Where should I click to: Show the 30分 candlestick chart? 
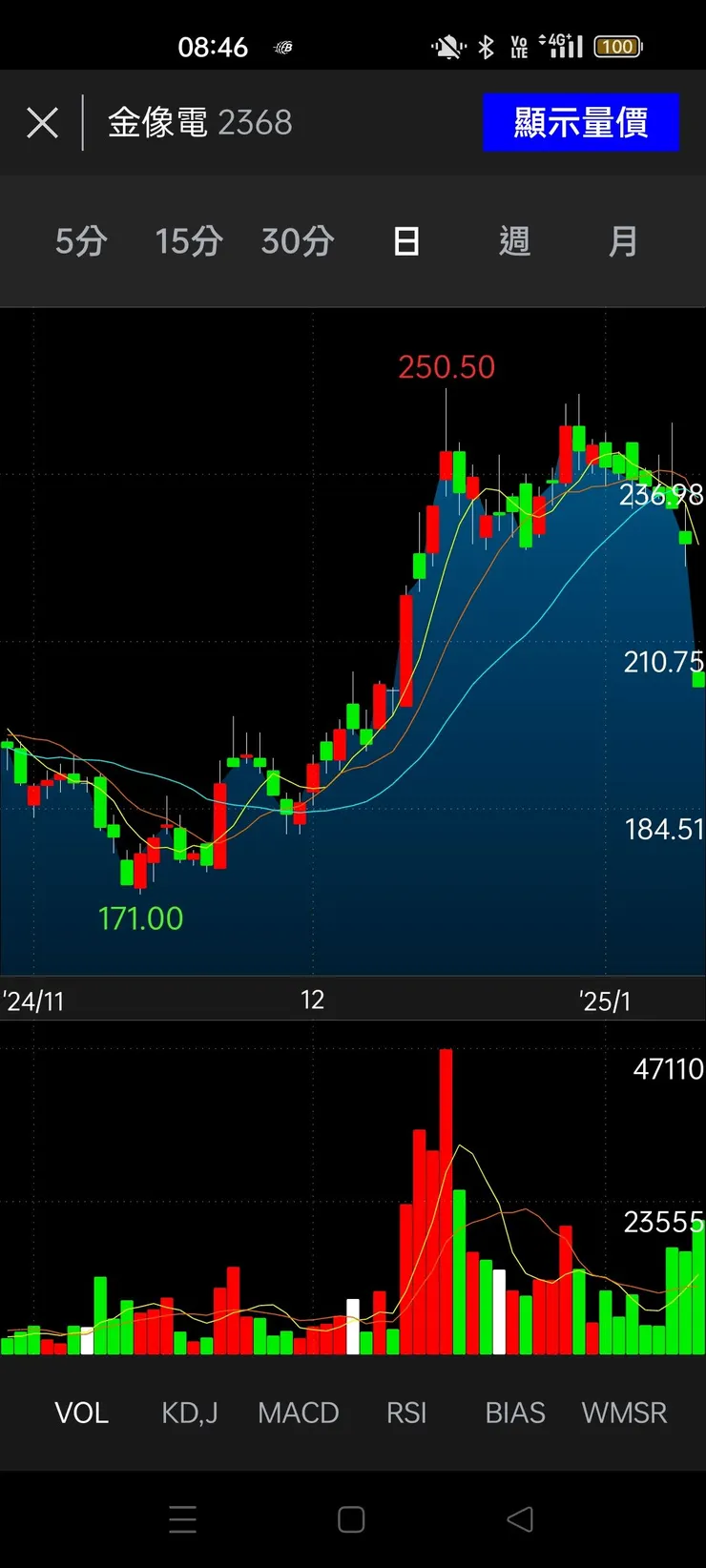tap(298, 241)
